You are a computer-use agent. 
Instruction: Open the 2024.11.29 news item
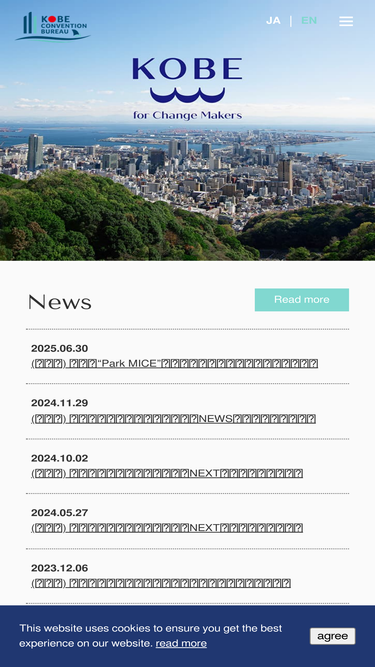[x=173, y=419]
